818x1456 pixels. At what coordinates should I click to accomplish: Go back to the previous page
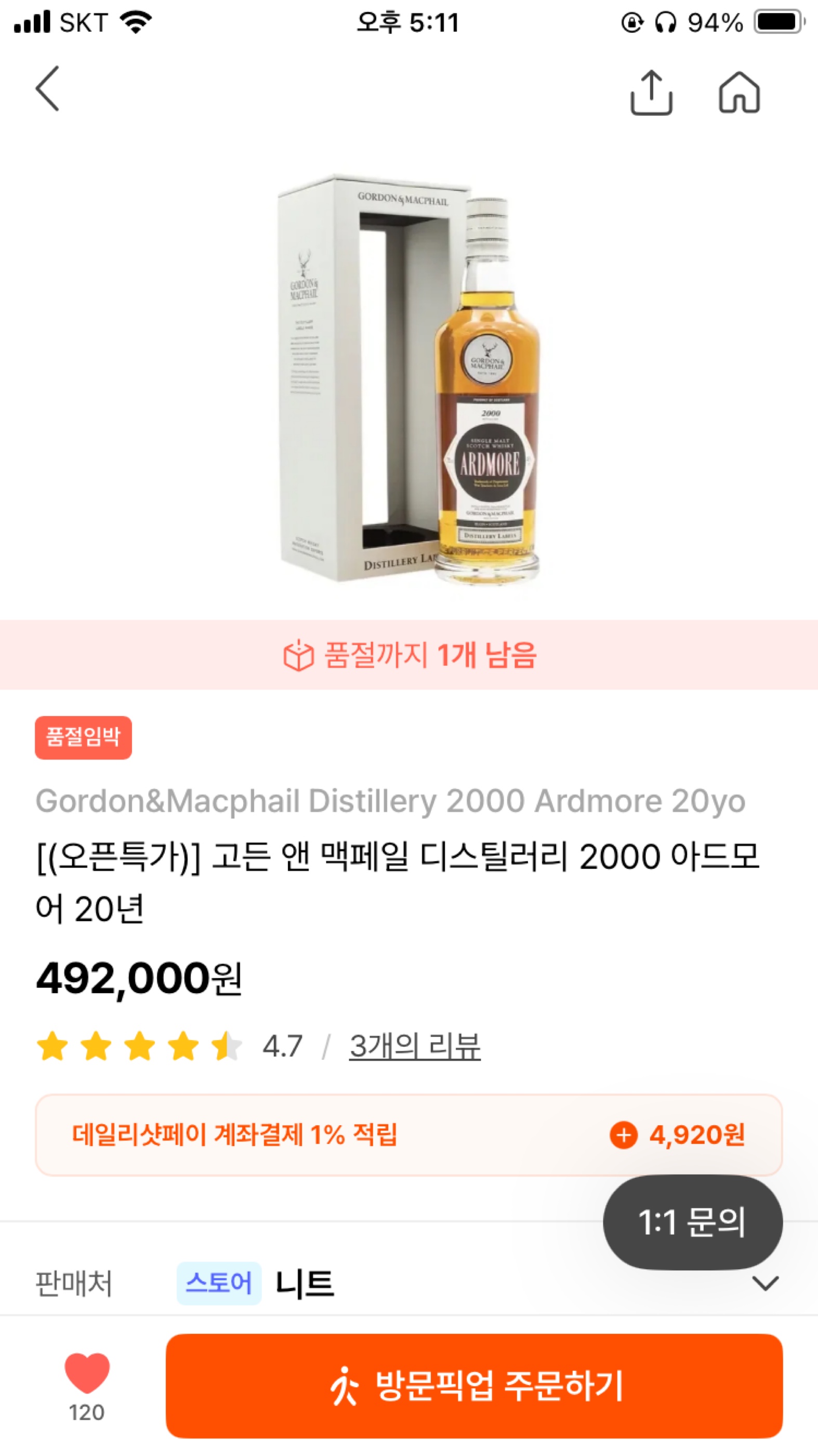tap(47, 89)
